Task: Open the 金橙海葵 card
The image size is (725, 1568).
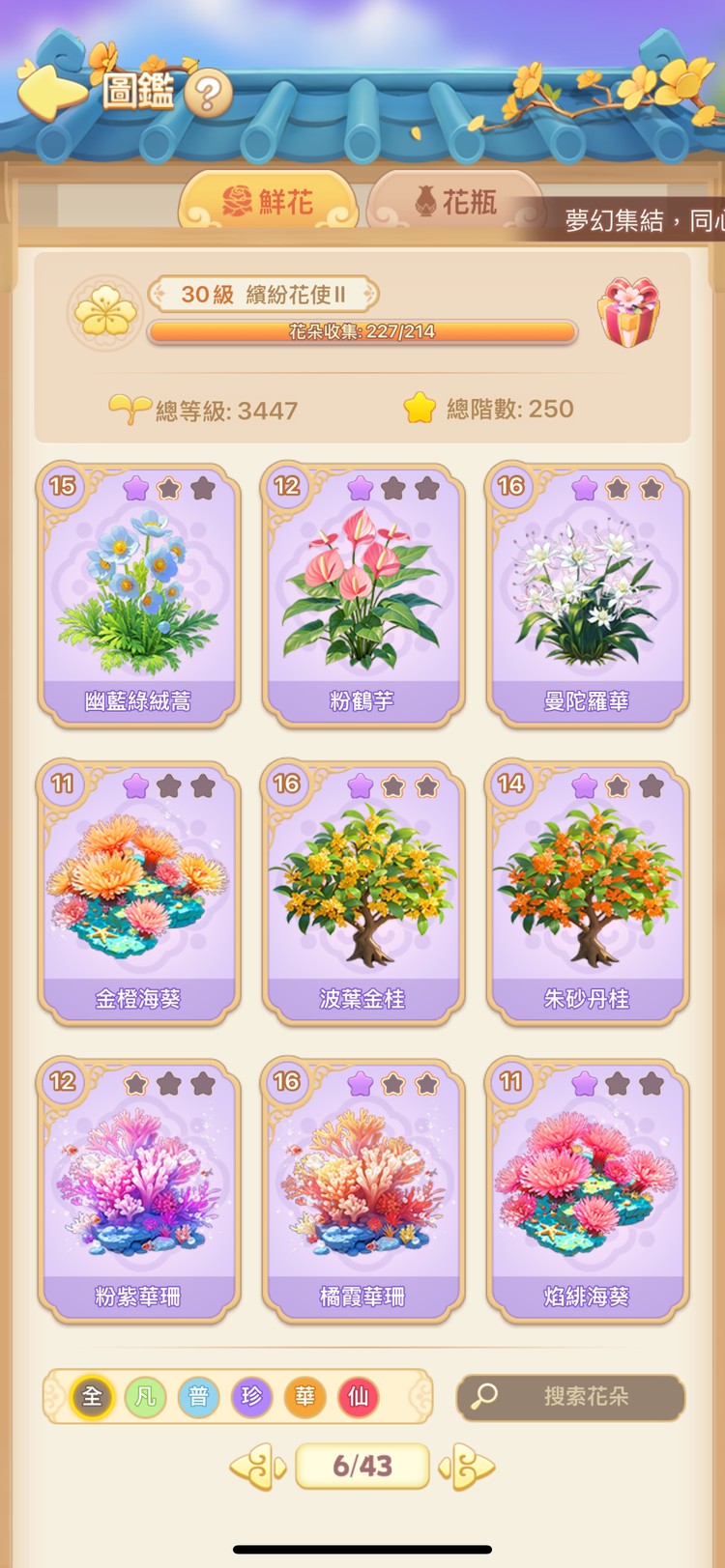Action: click(x=138, y=892)
